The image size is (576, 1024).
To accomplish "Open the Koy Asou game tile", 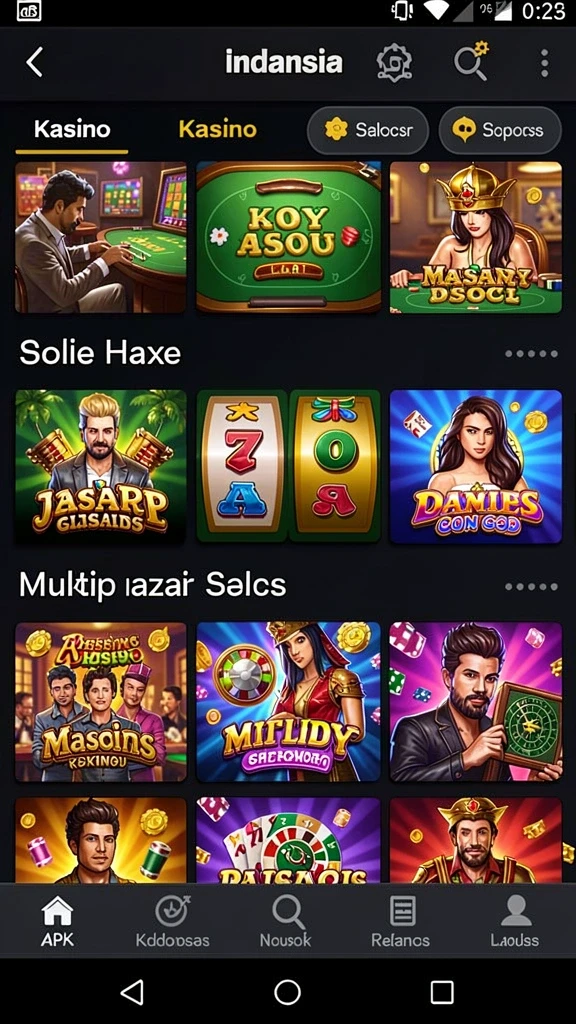I will click(x=289, y=237).
